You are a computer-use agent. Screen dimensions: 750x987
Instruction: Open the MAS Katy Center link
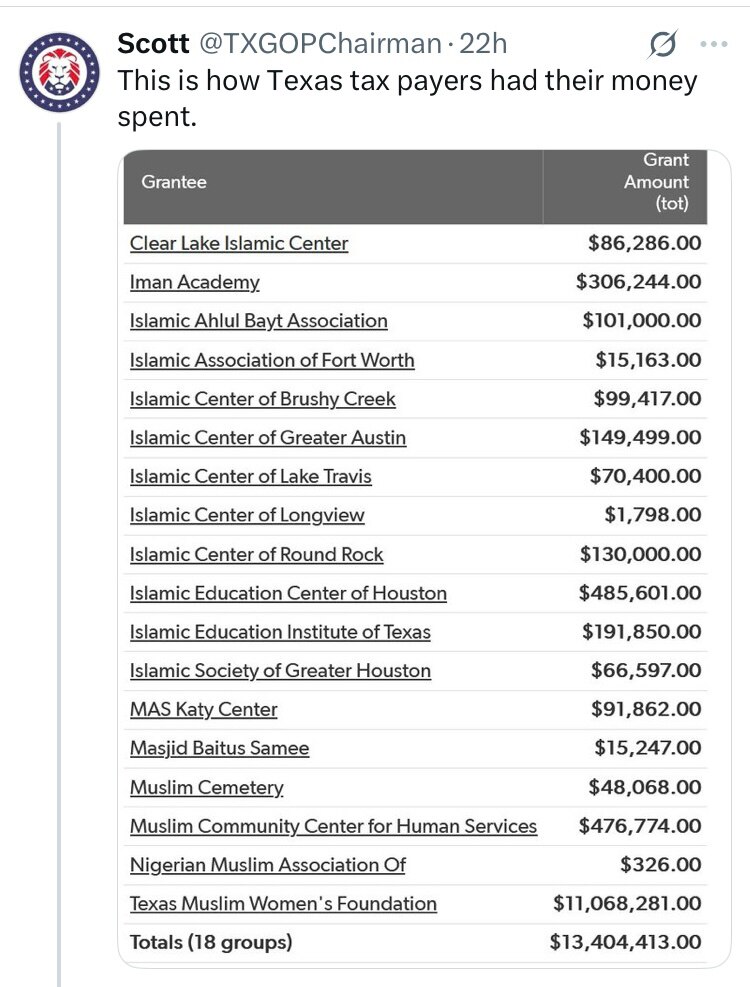(203, 709)
